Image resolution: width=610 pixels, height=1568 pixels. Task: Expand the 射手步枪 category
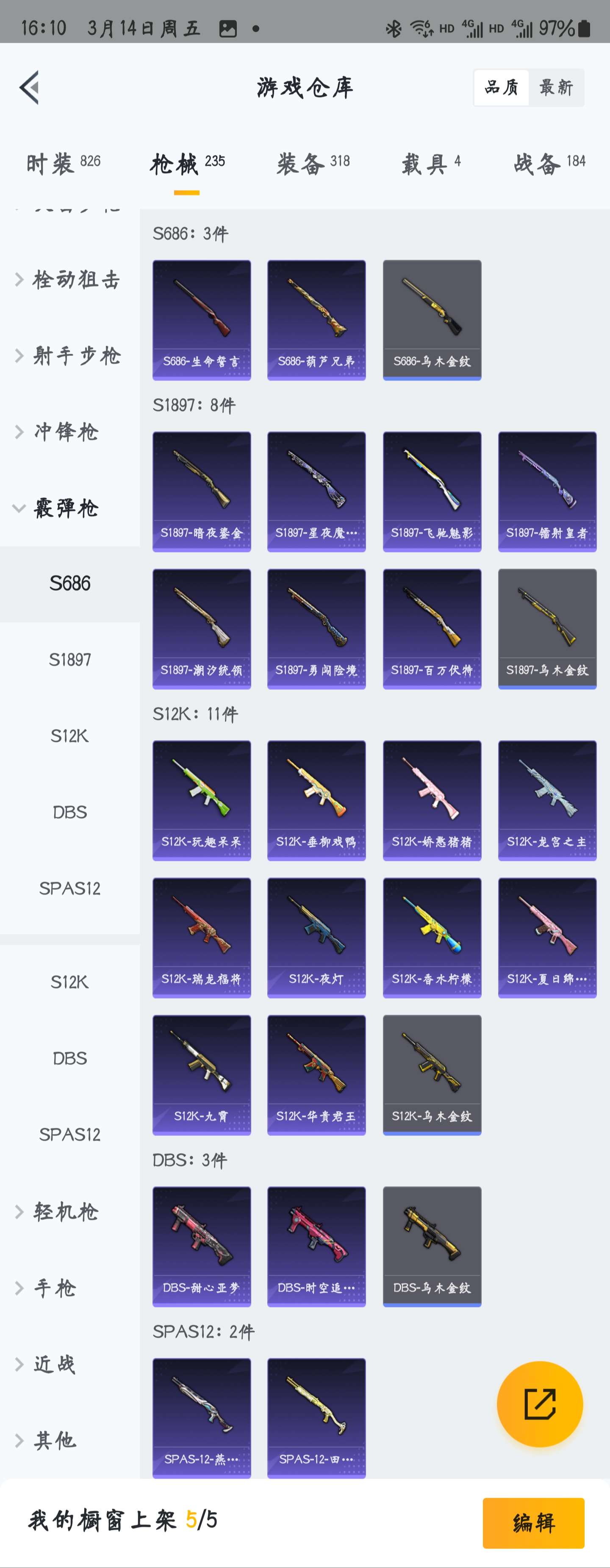point(69,355)
